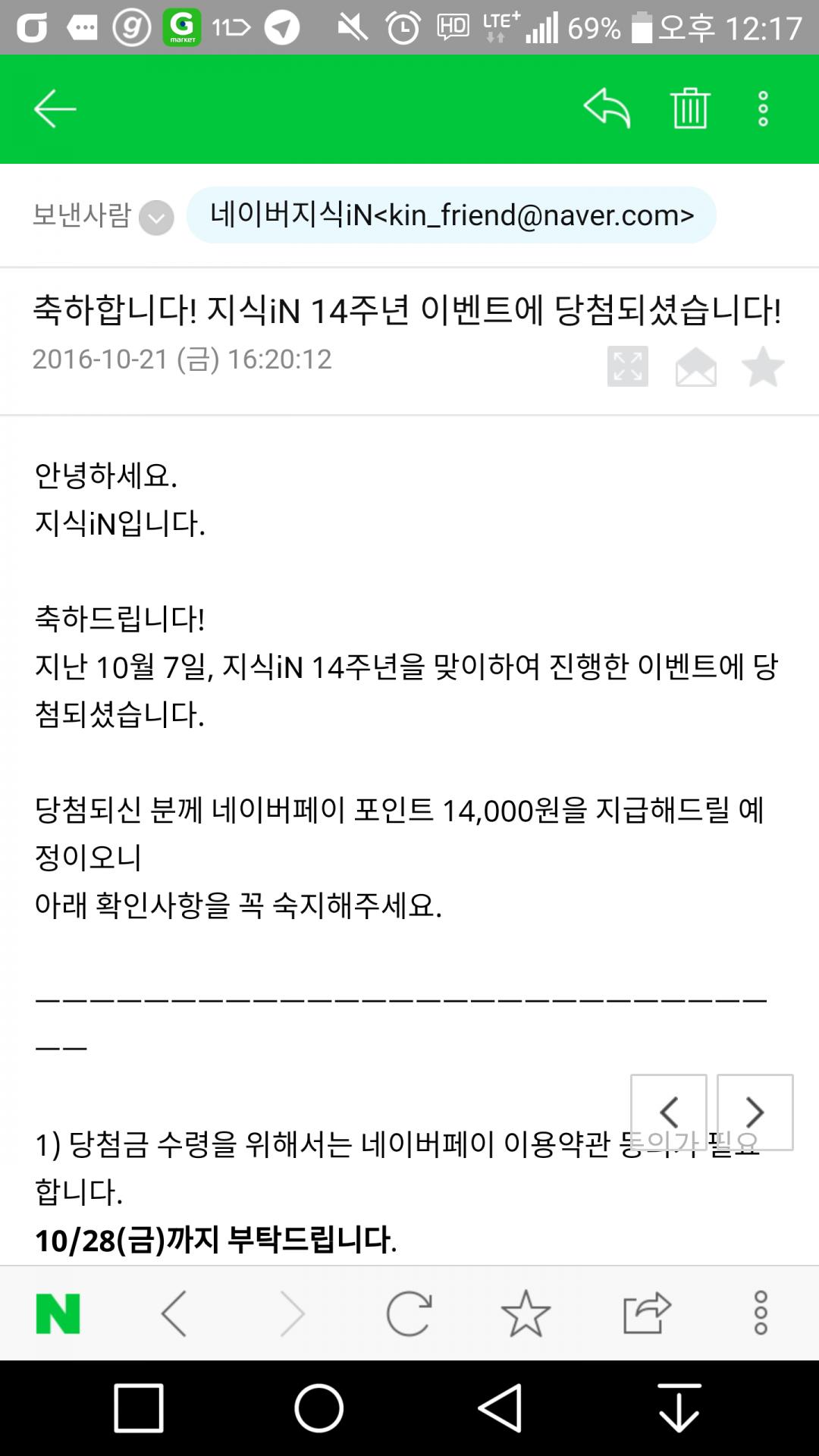Screen dimensions: 819x1456
Task: Open the mail overflow menu in the green header
Action: pyautogui.click(x=763, y=108)
